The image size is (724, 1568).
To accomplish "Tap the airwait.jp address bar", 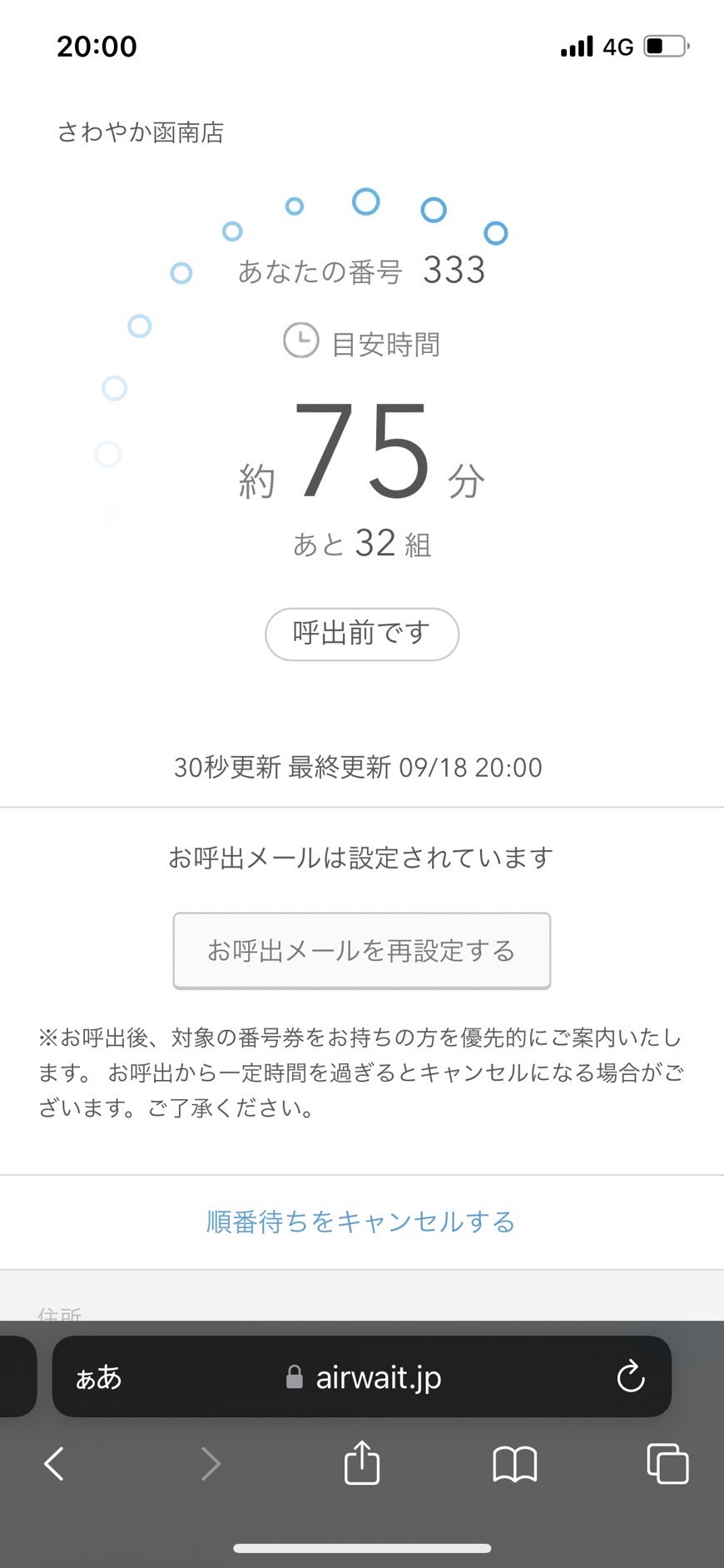I will click(366, 1377).
